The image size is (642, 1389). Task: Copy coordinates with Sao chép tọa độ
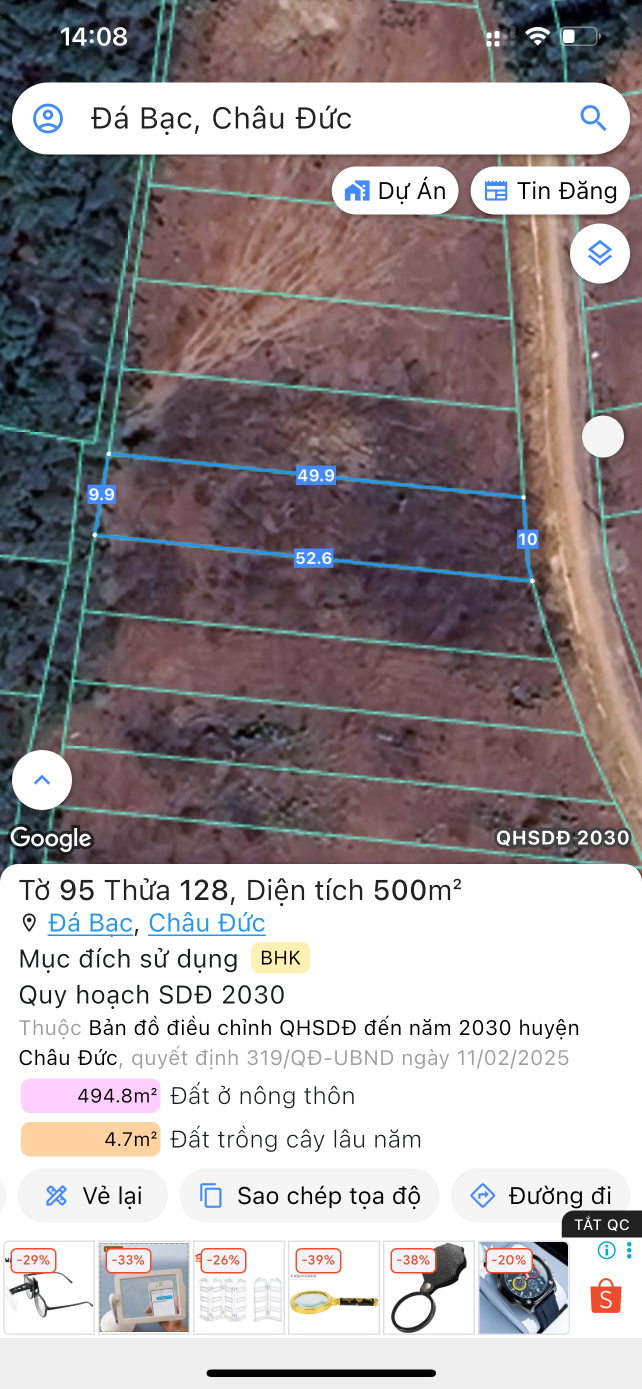pos(309,1195)
